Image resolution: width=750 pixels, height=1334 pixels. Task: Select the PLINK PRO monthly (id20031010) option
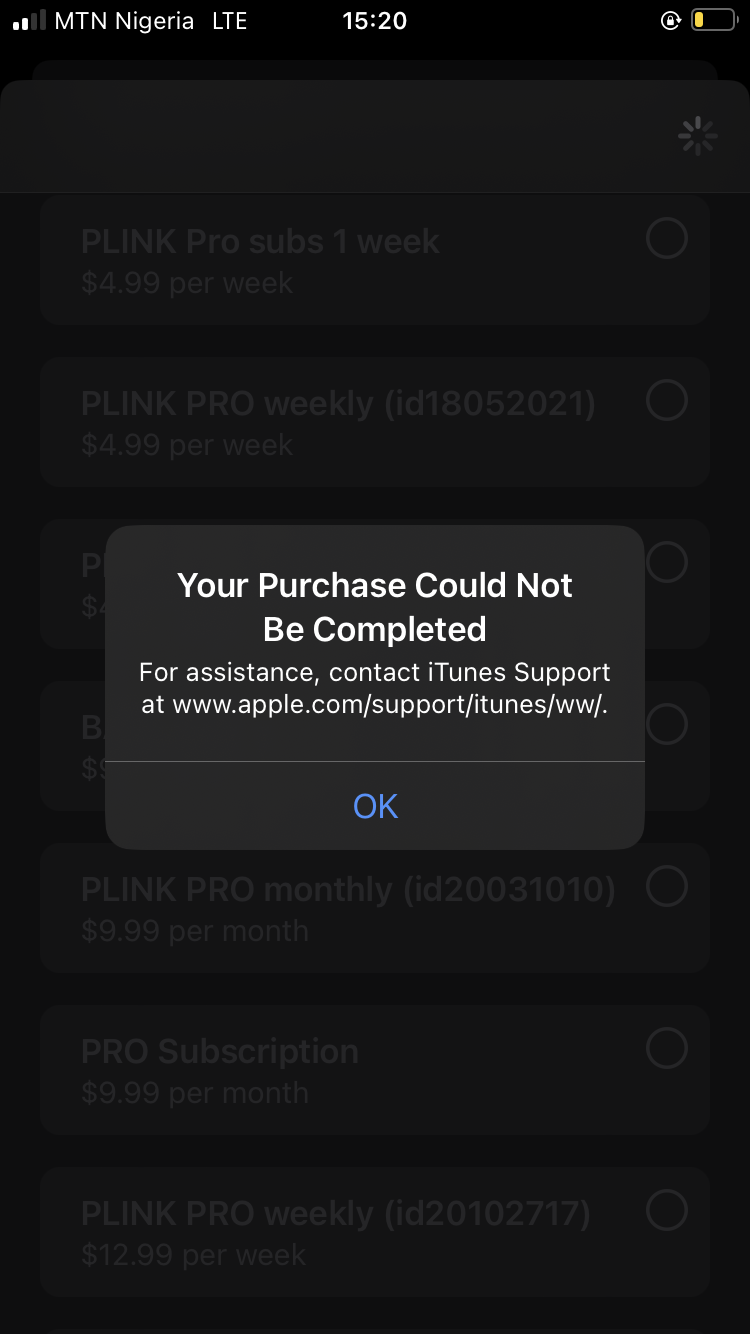pos(667,886)
